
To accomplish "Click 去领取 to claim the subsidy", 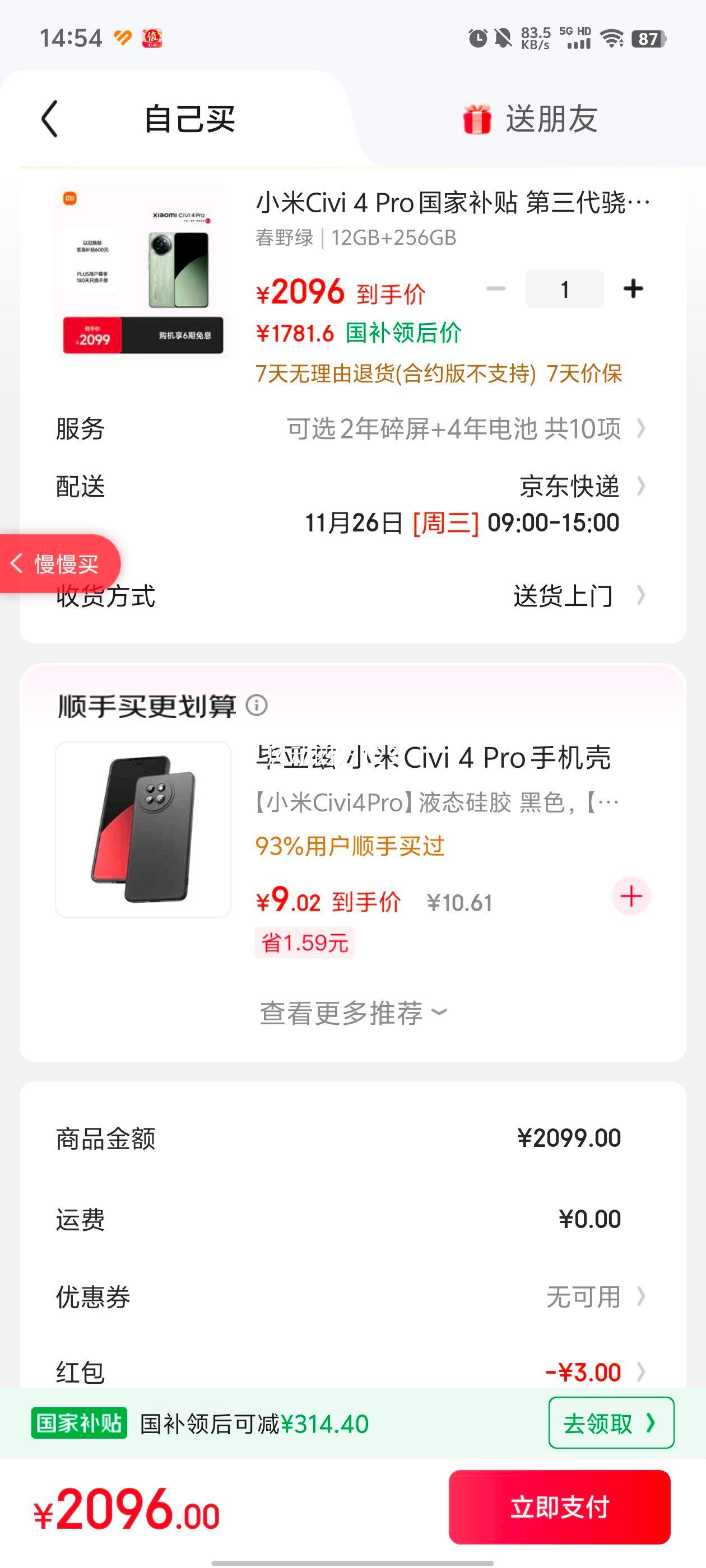I will click(610, 1424).
